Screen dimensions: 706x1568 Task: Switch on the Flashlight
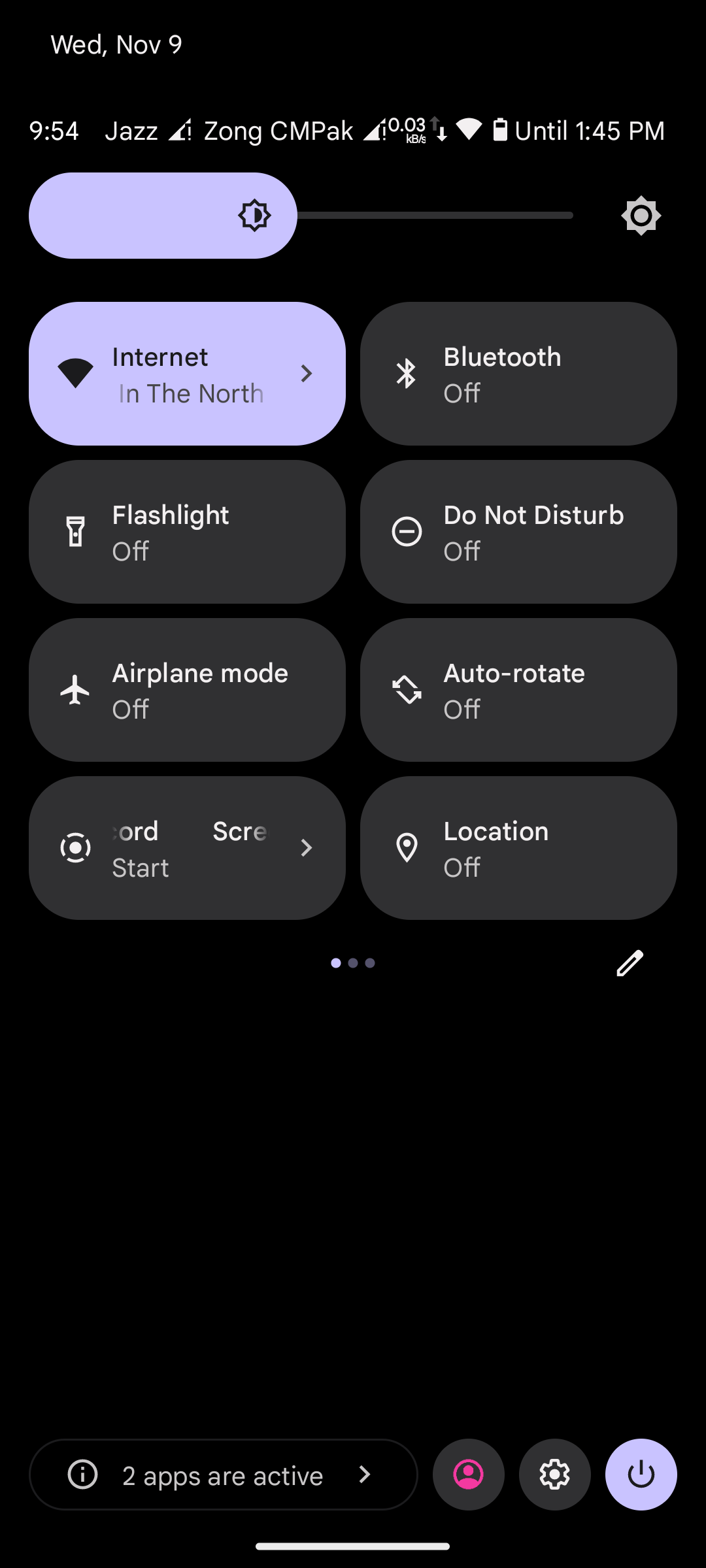[x=187, y=532]
